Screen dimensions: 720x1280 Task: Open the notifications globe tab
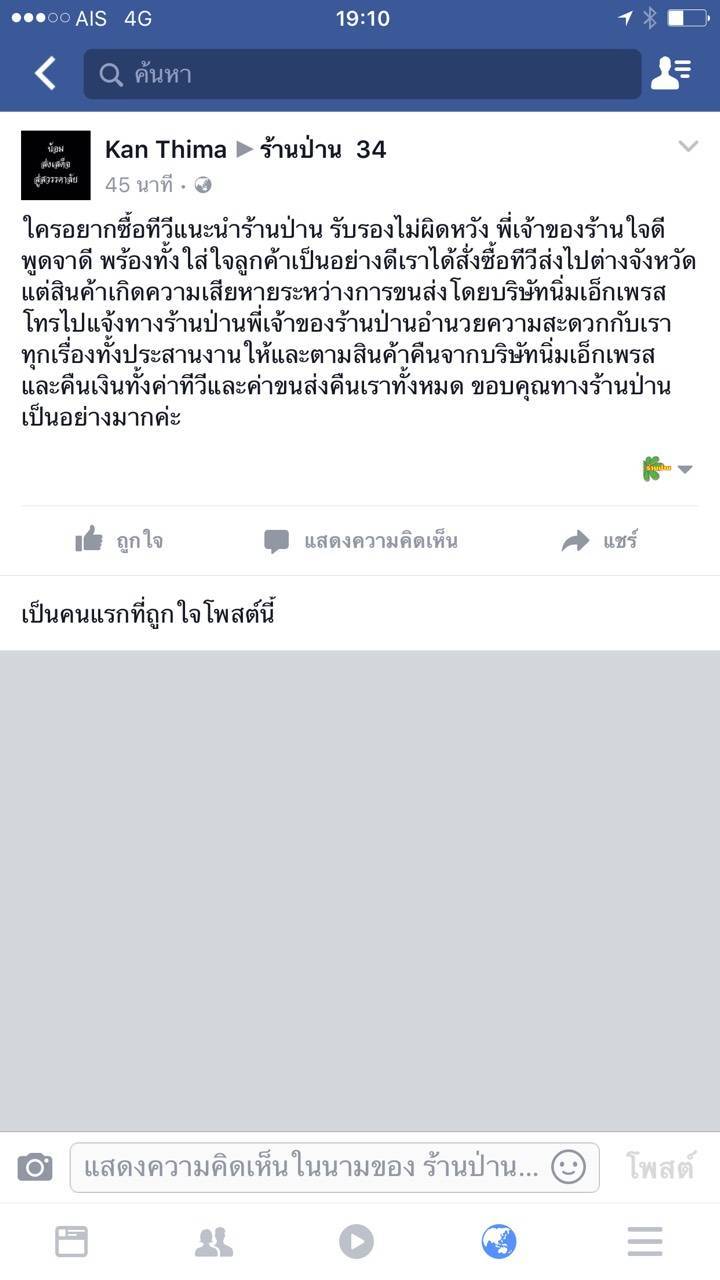tap(499, 1242)
